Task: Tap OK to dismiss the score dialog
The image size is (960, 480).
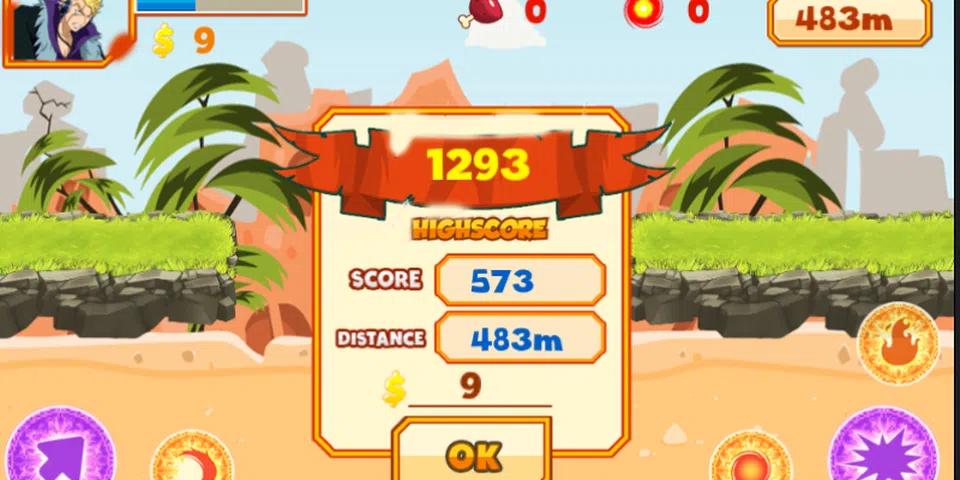Action: [472, 455]
